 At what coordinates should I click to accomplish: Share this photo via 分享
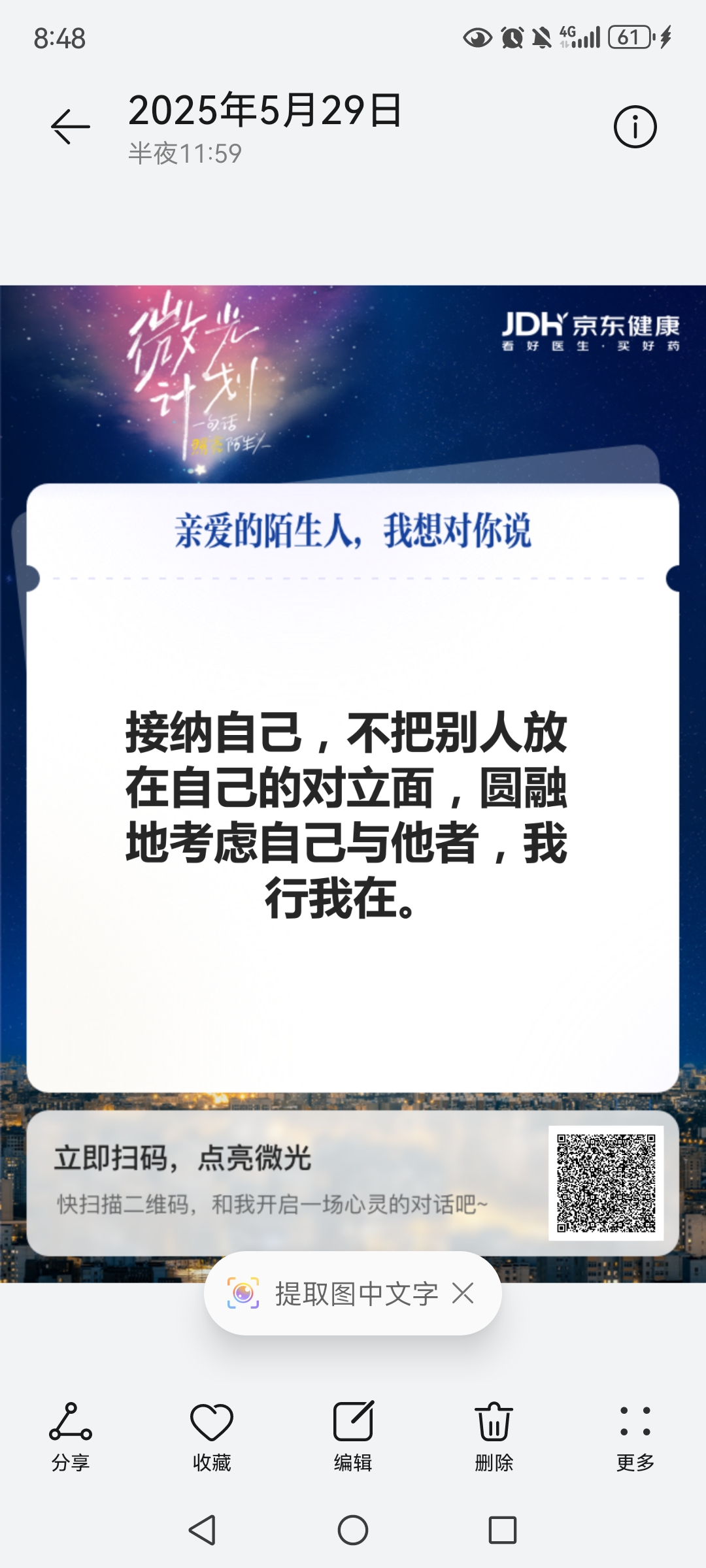click(71, 1436)
